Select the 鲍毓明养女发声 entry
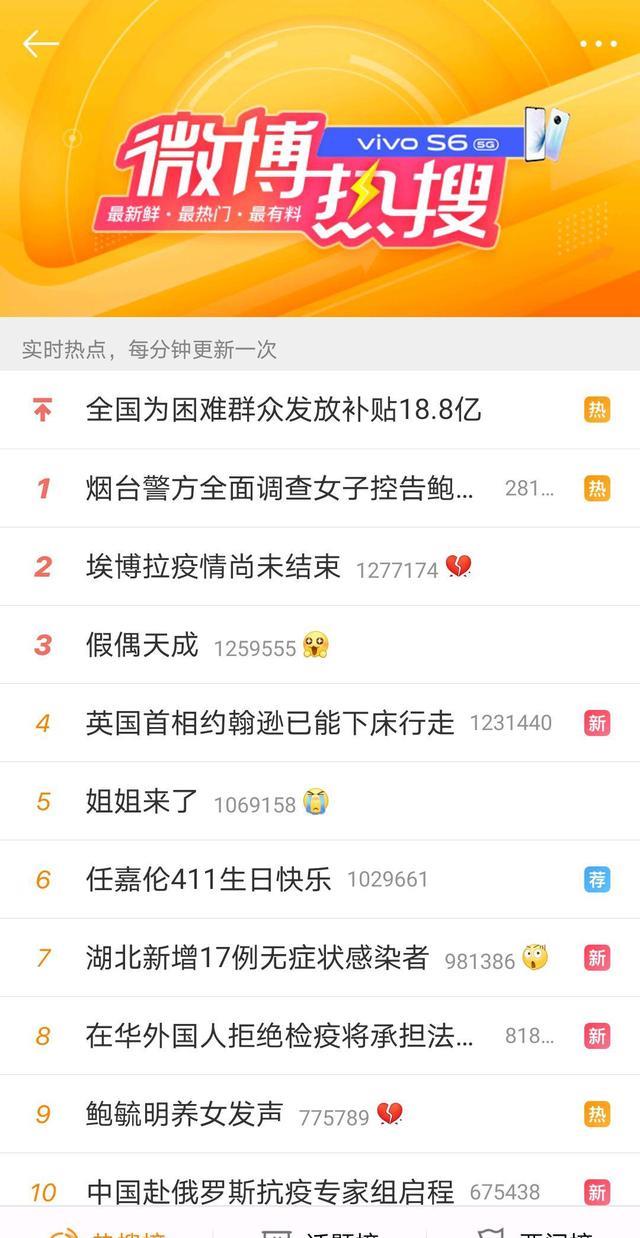The width and height of the screenshot is (640, 1238). 184,1114
